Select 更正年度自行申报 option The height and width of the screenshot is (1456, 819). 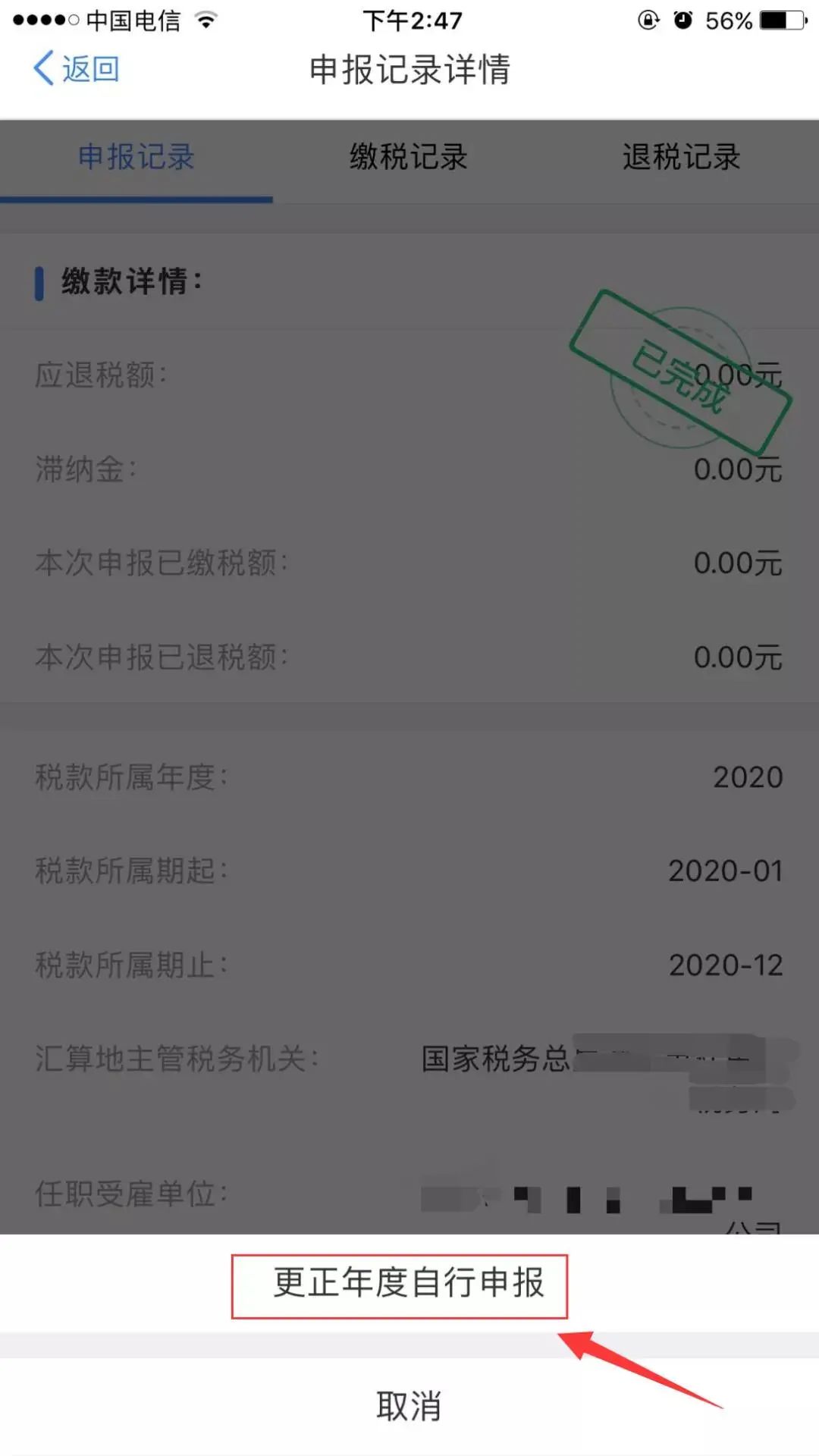[409, 1283]
